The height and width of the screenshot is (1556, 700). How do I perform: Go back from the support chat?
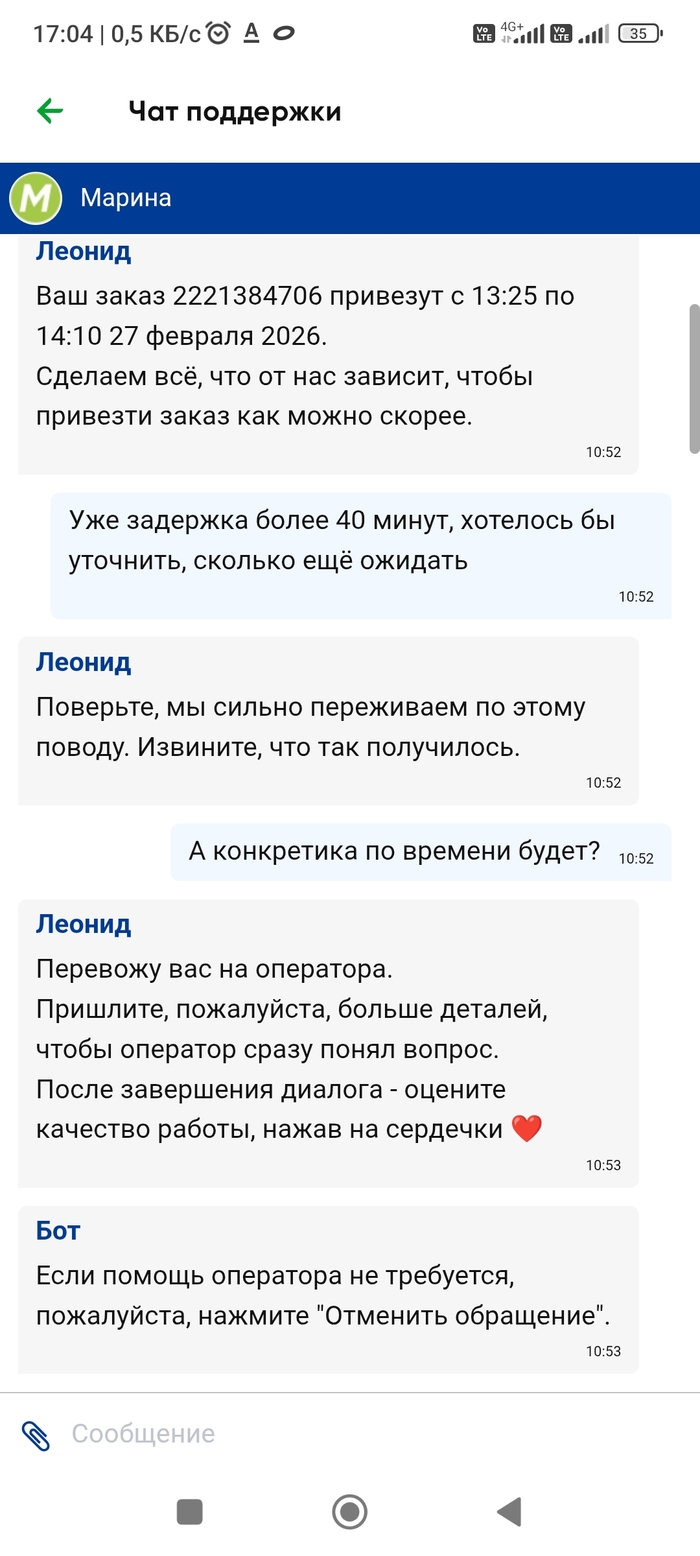tap(50, 111)
